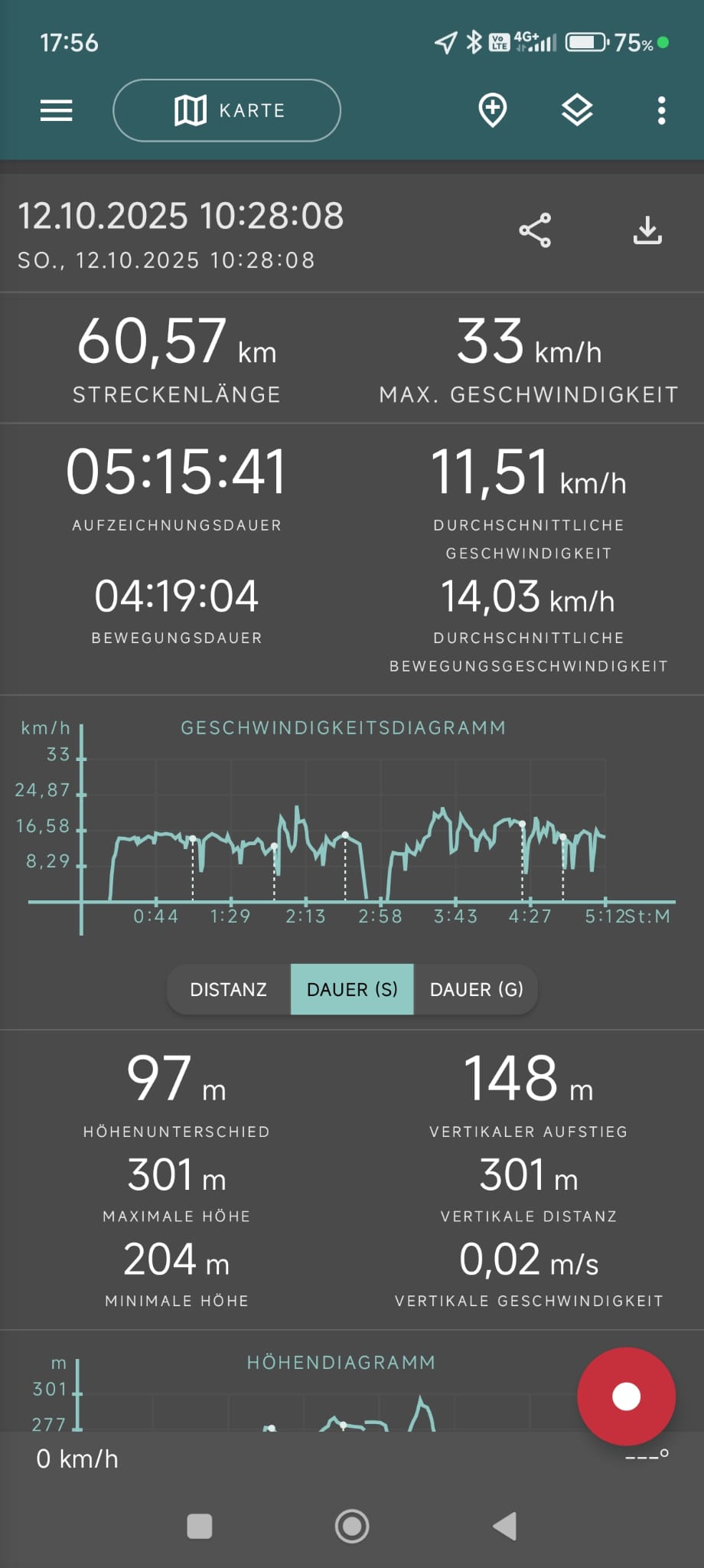Add a new waypoint pin
The width and height of the screenshot is (704, 1568).
point(492,111)
